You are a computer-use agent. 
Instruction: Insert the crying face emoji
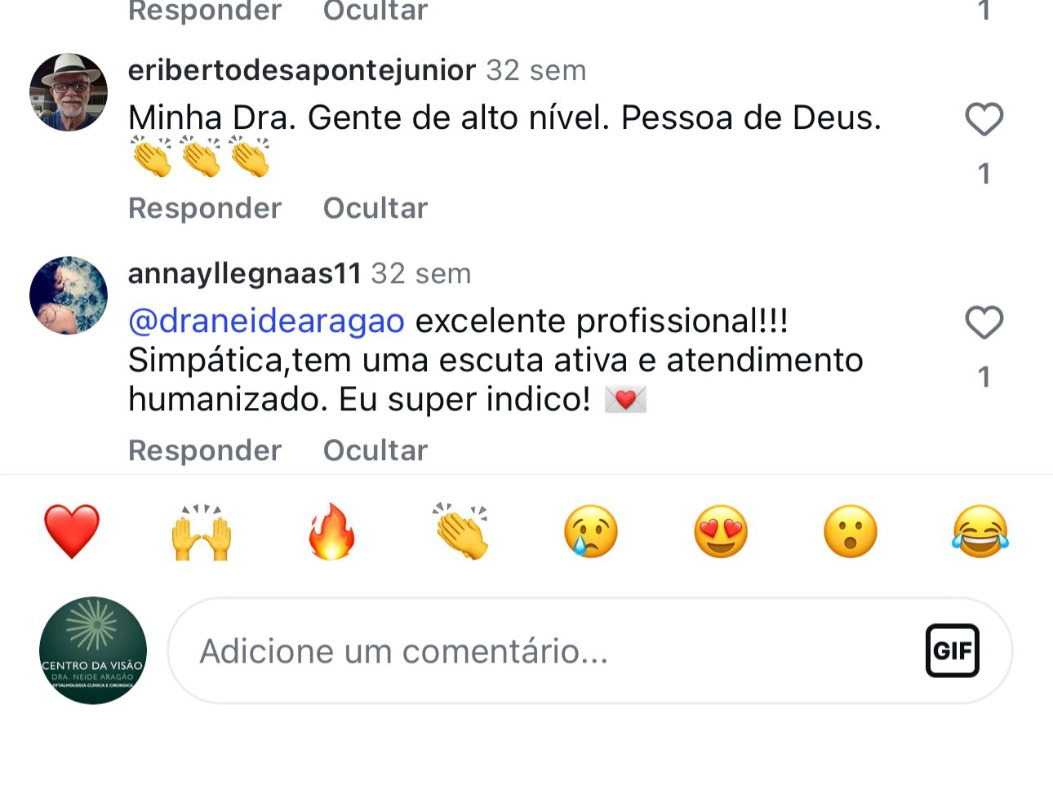(591, 531)
